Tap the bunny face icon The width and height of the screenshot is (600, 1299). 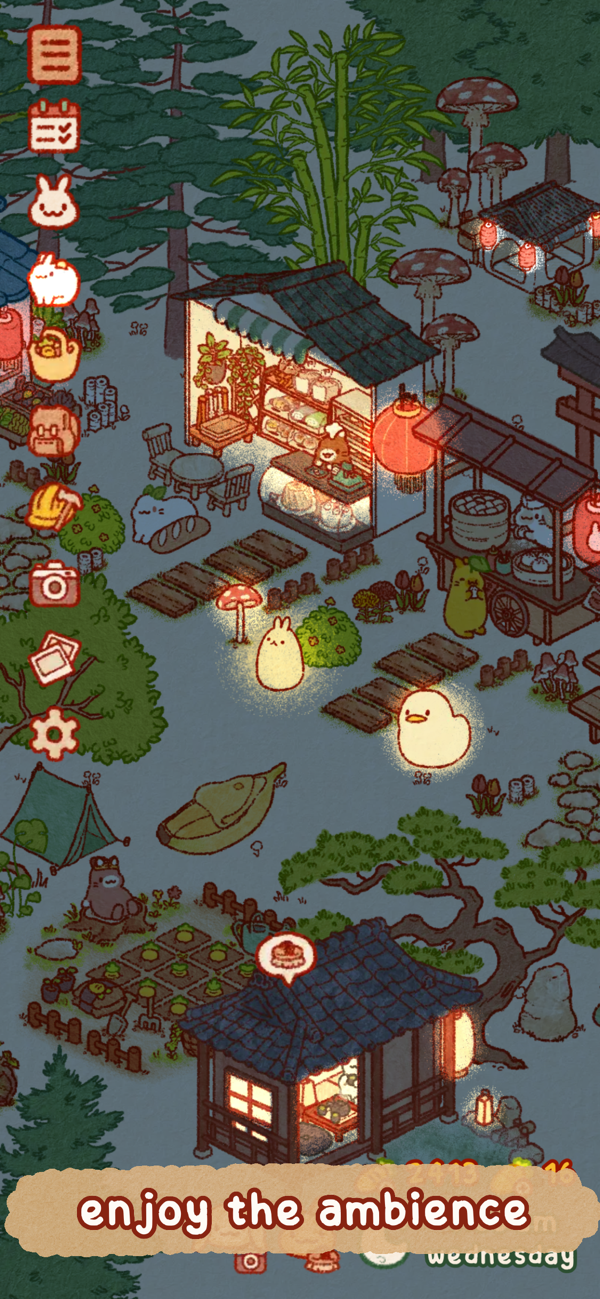coord(52,201)
